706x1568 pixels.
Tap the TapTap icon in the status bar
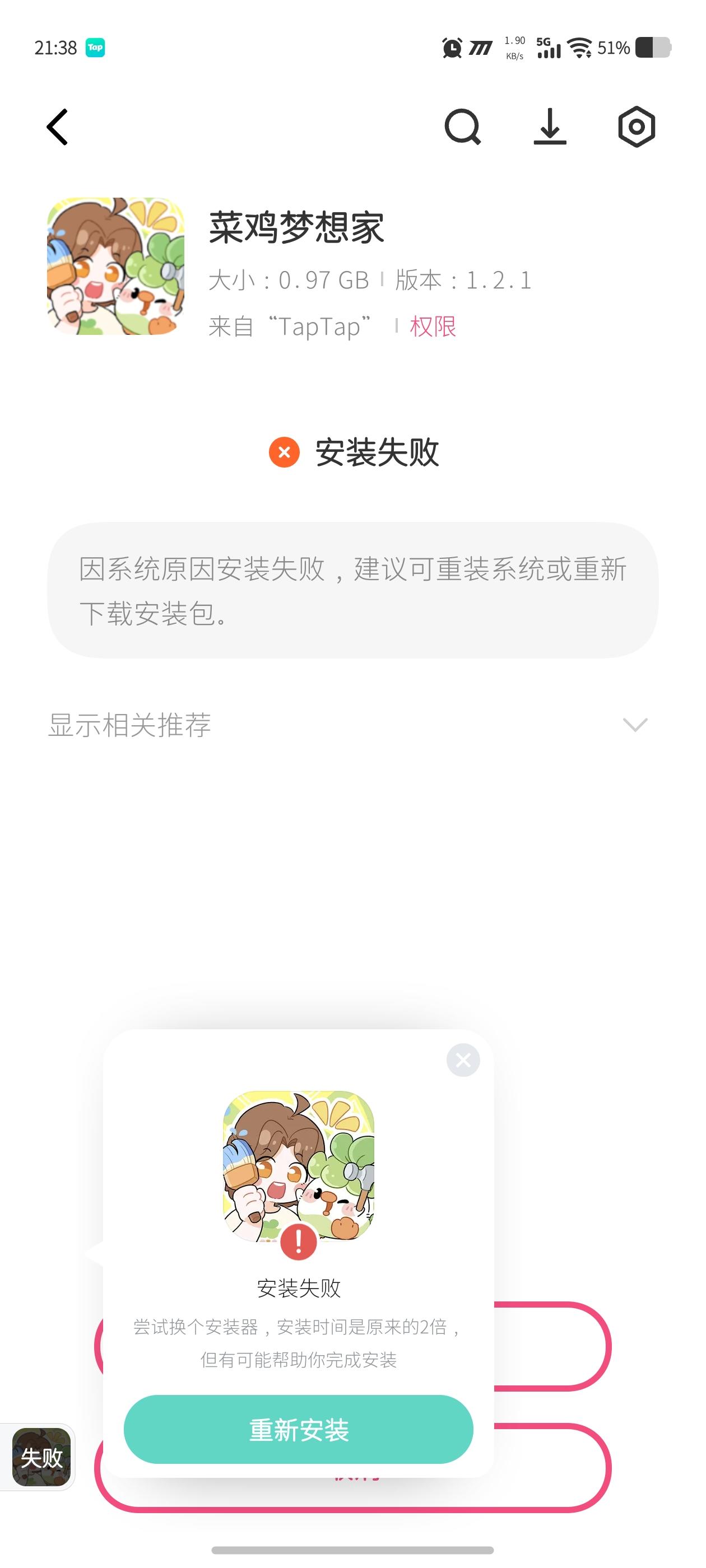pyautogui.click(x=97, y=47)
